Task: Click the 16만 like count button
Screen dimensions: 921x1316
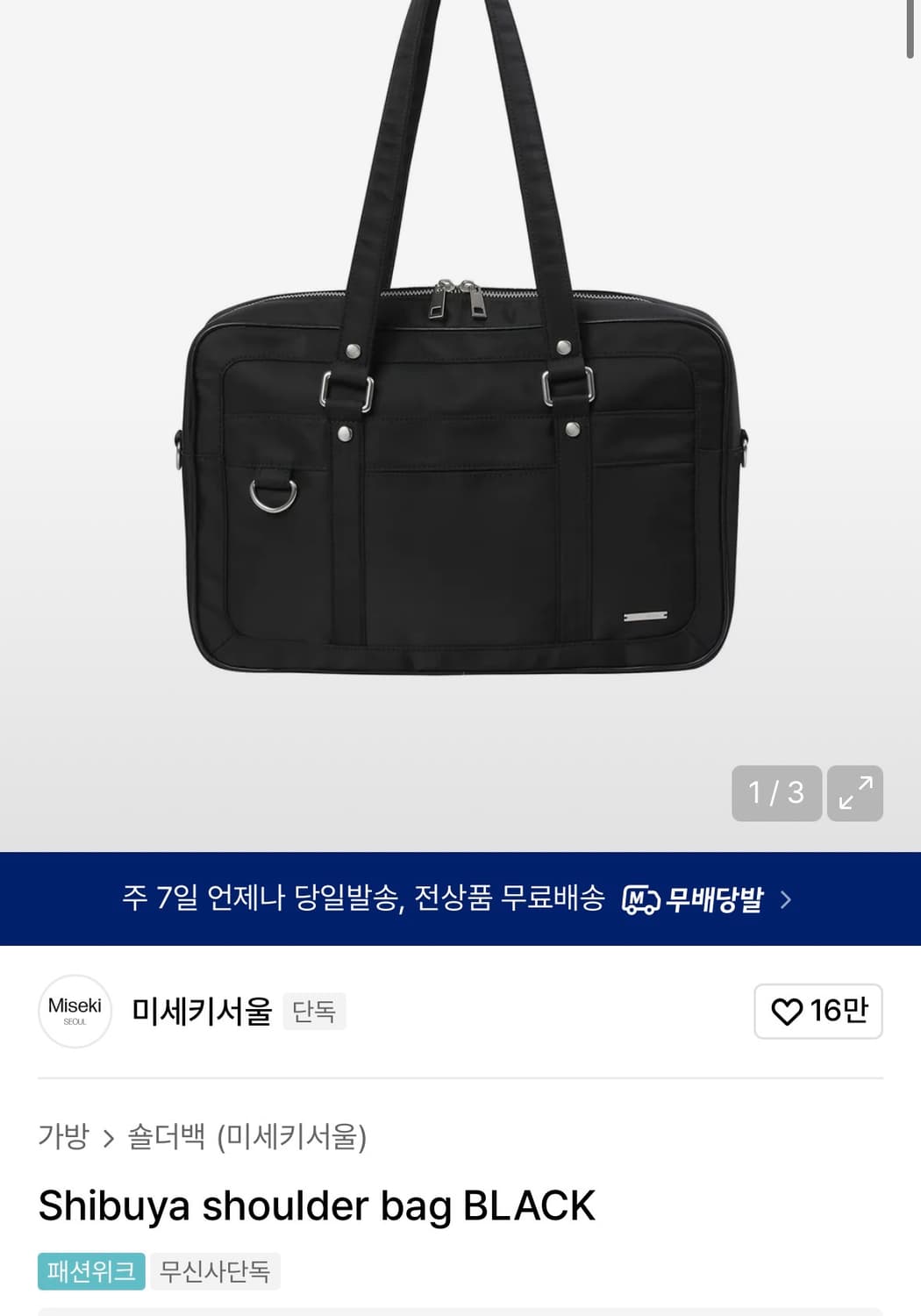Action: [x=817, y=1012]
